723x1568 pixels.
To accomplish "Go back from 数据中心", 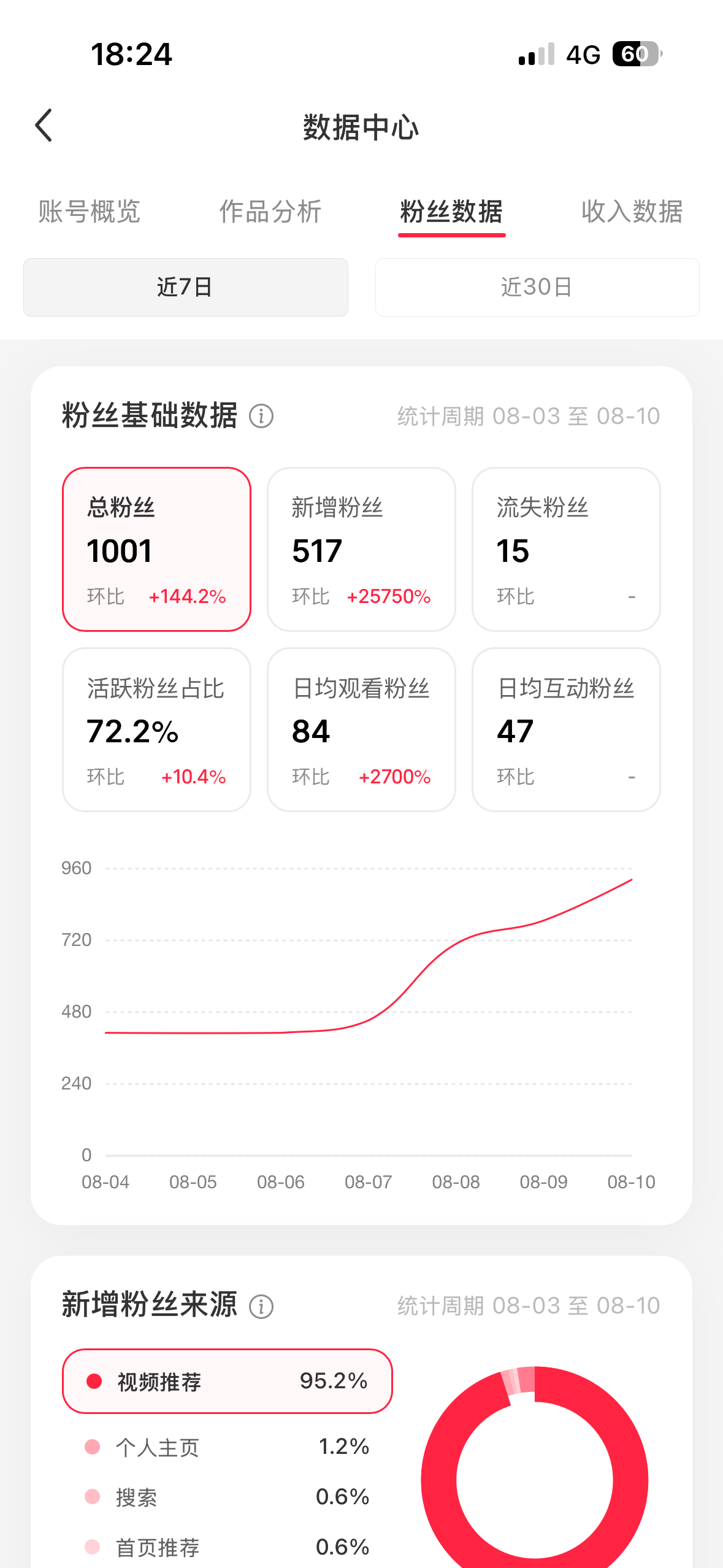I will tap(44, 126).
